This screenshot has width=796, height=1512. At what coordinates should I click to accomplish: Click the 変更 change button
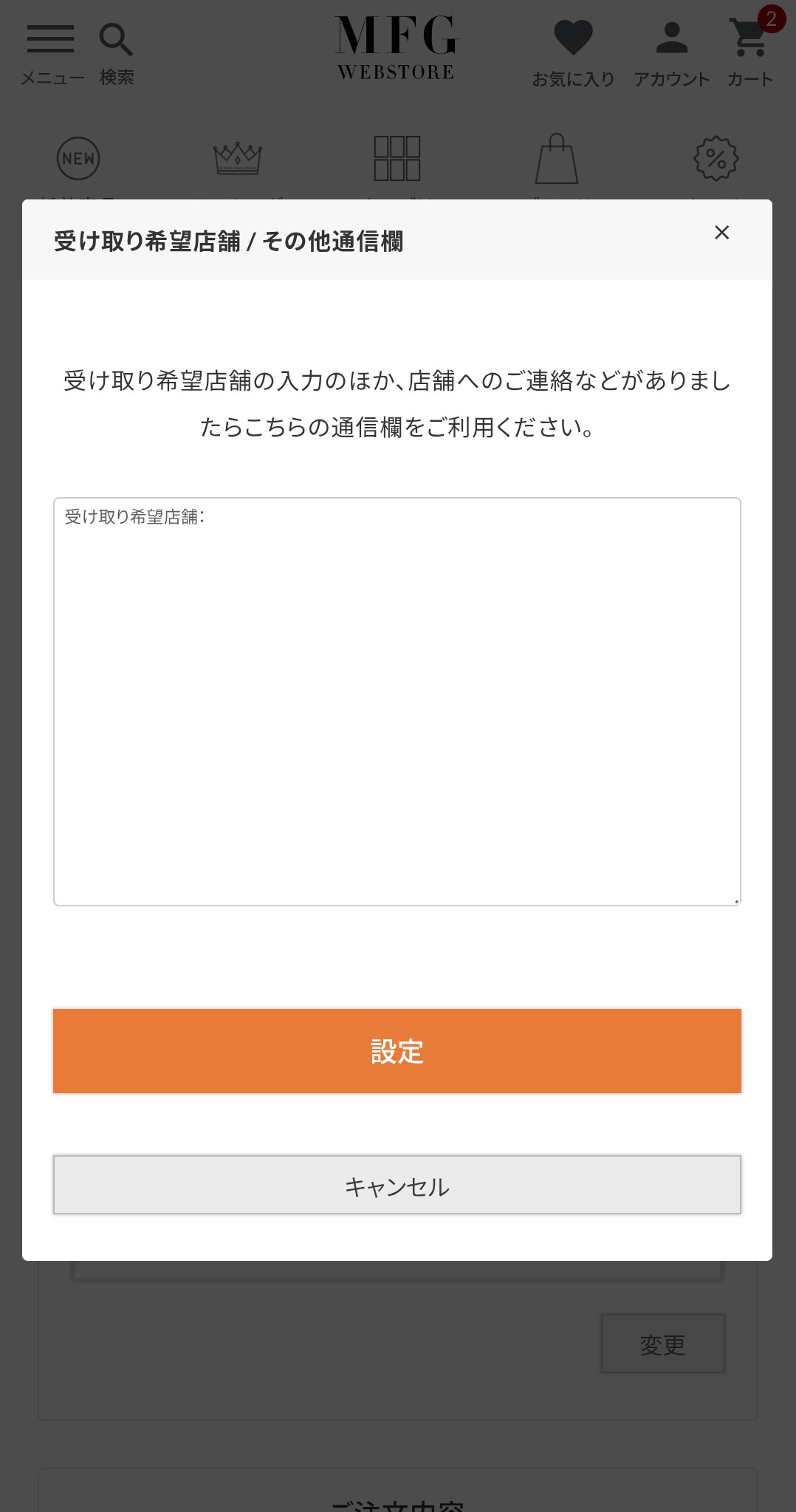click(662, 1344)
